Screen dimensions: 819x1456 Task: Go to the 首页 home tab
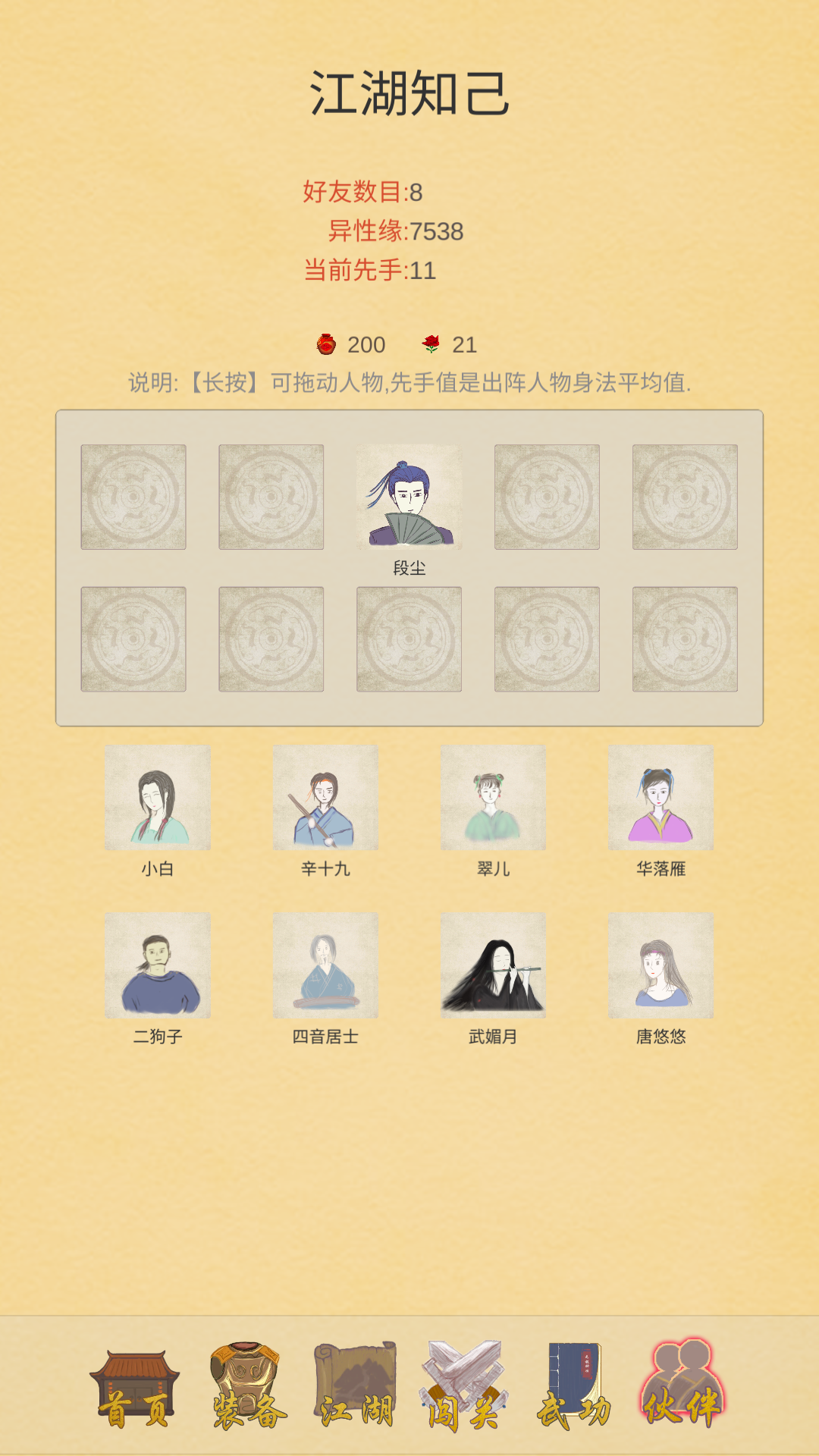point(135,1388)
